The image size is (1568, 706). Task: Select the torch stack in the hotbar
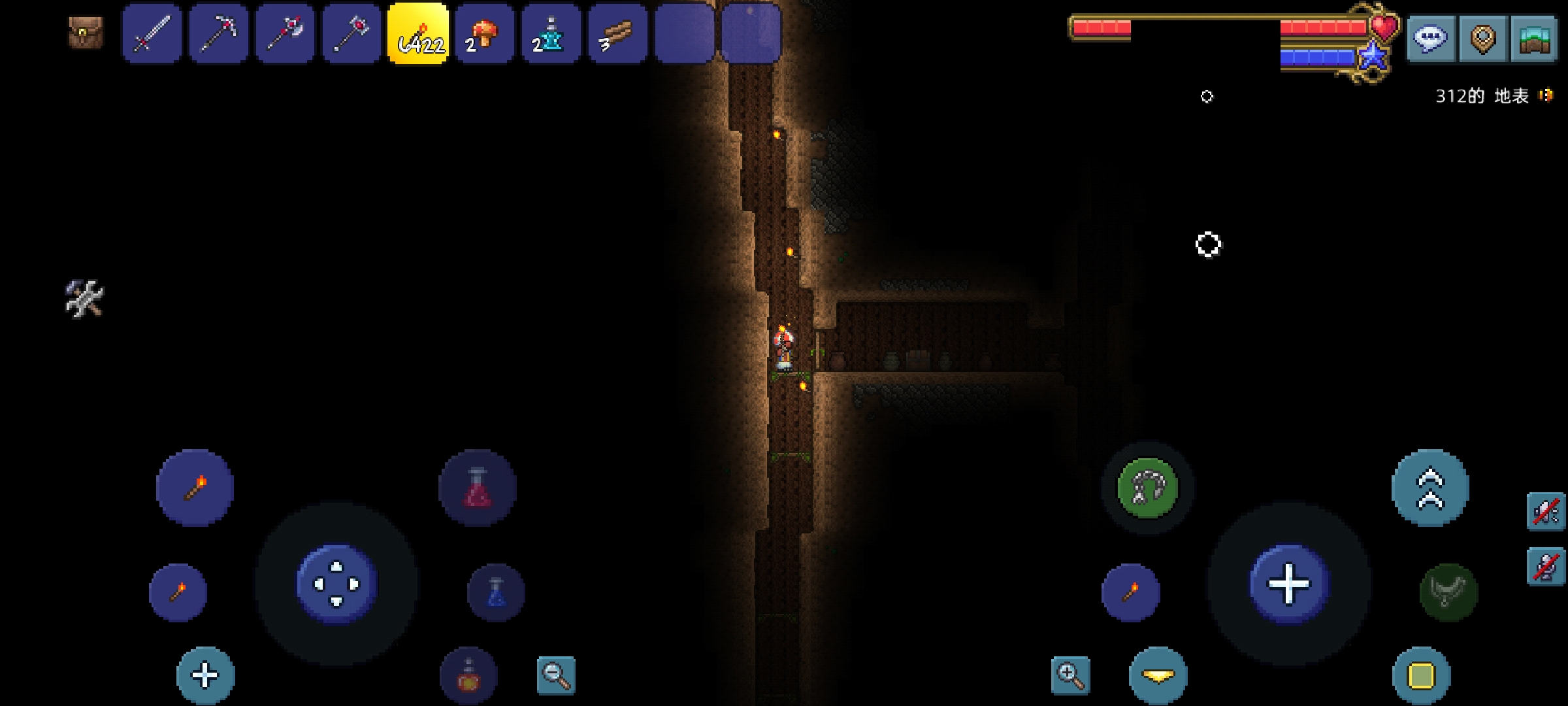[418, 33]
